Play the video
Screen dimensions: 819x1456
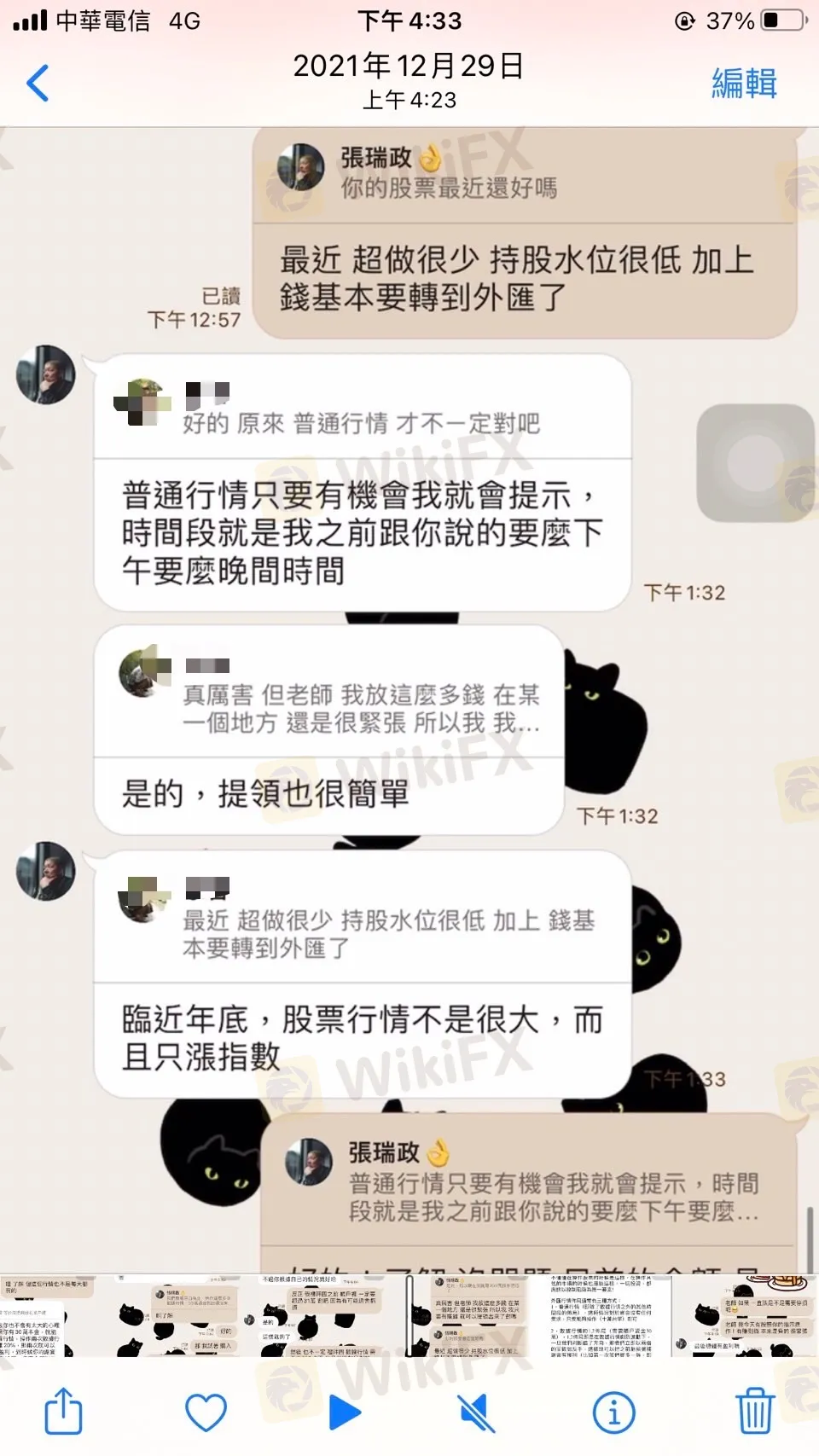[344, 1412]
